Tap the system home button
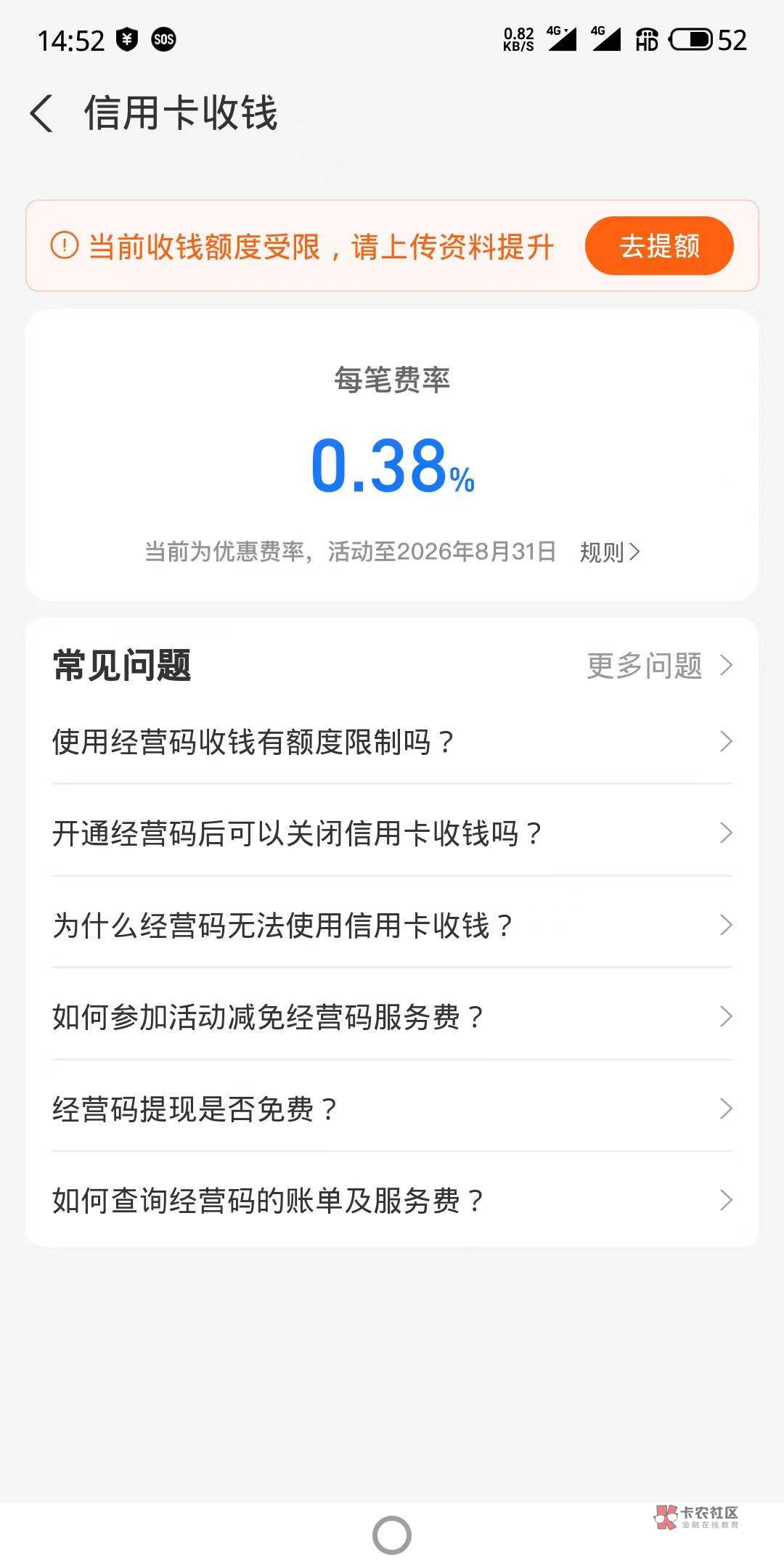Viewport: 784px width, 1568px height. pyautogui.click(x=392, y=1535)
